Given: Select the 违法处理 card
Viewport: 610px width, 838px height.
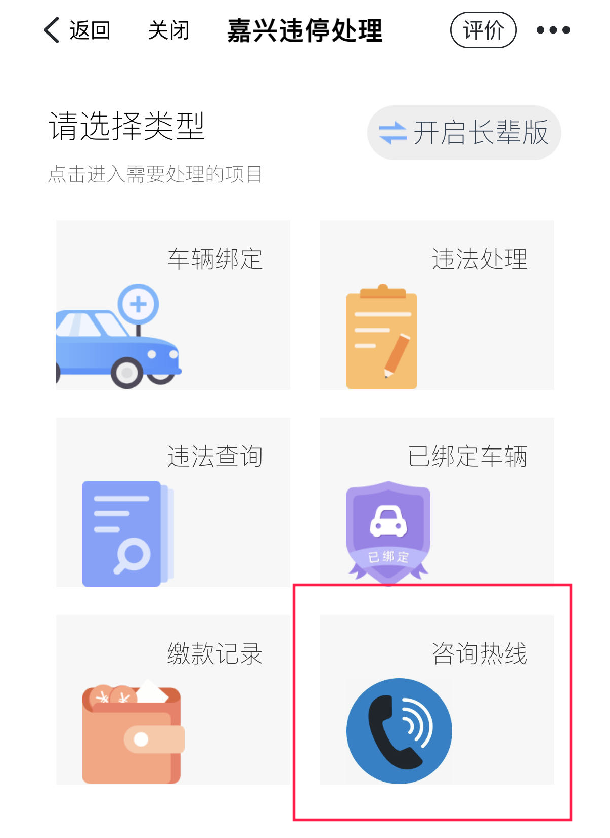Looking at the screenshot, I should coord(436,305).
